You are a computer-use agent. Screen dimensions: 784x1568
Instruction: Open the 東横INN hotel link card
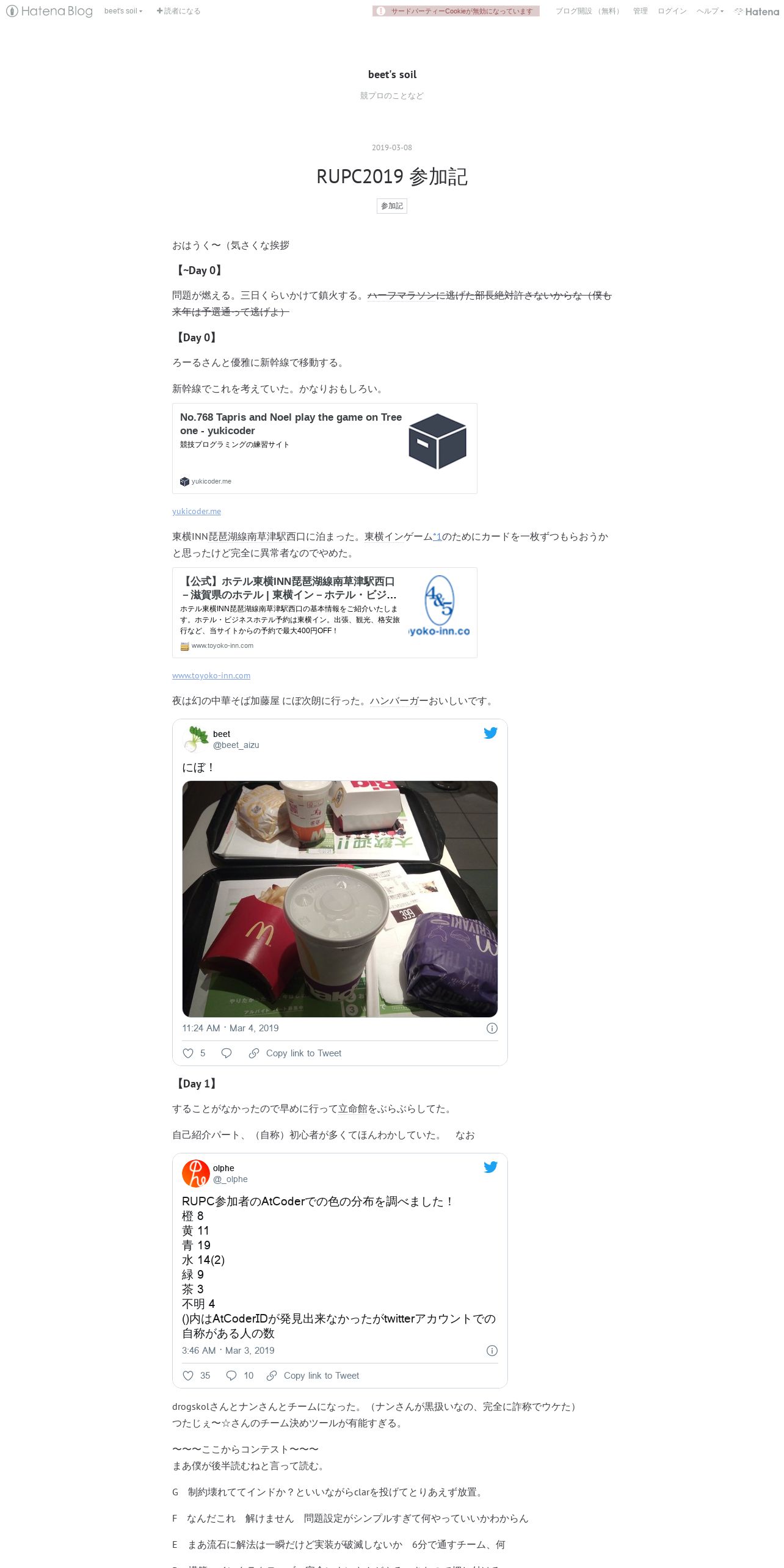(x=325, y=612)
